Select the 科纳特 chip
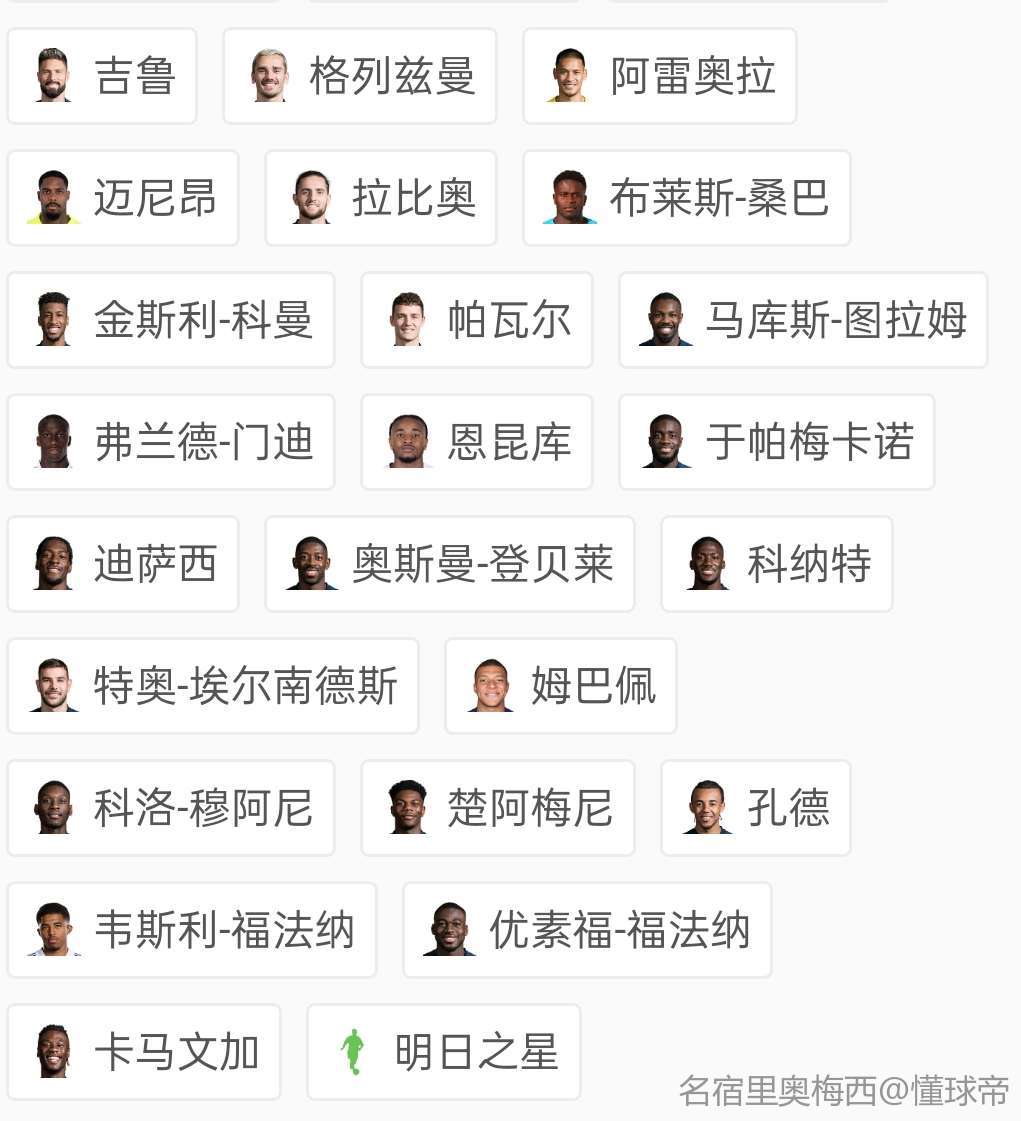The image size is (1021, 1121). pos(777,564)
